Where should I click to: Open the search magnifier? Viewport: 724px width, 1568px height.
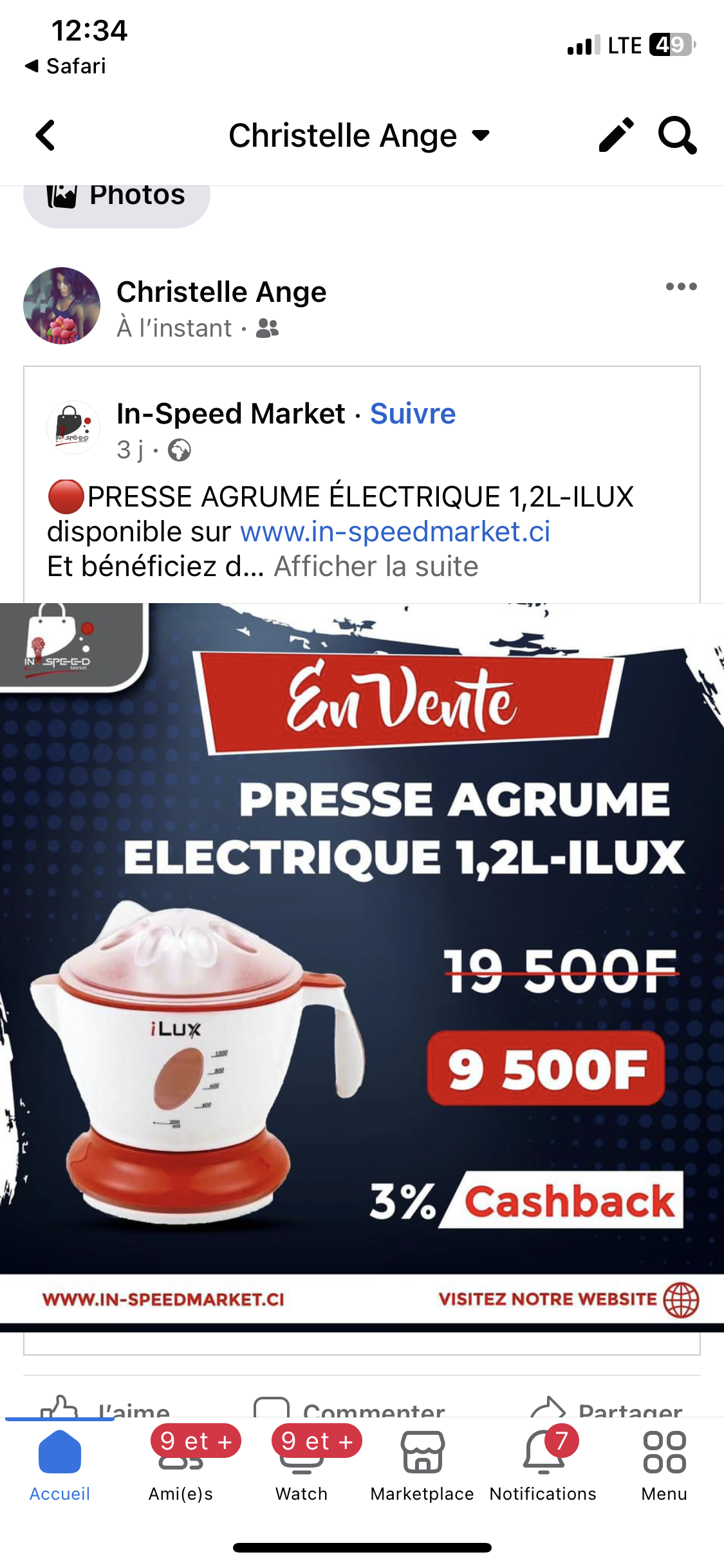[677, 135]
